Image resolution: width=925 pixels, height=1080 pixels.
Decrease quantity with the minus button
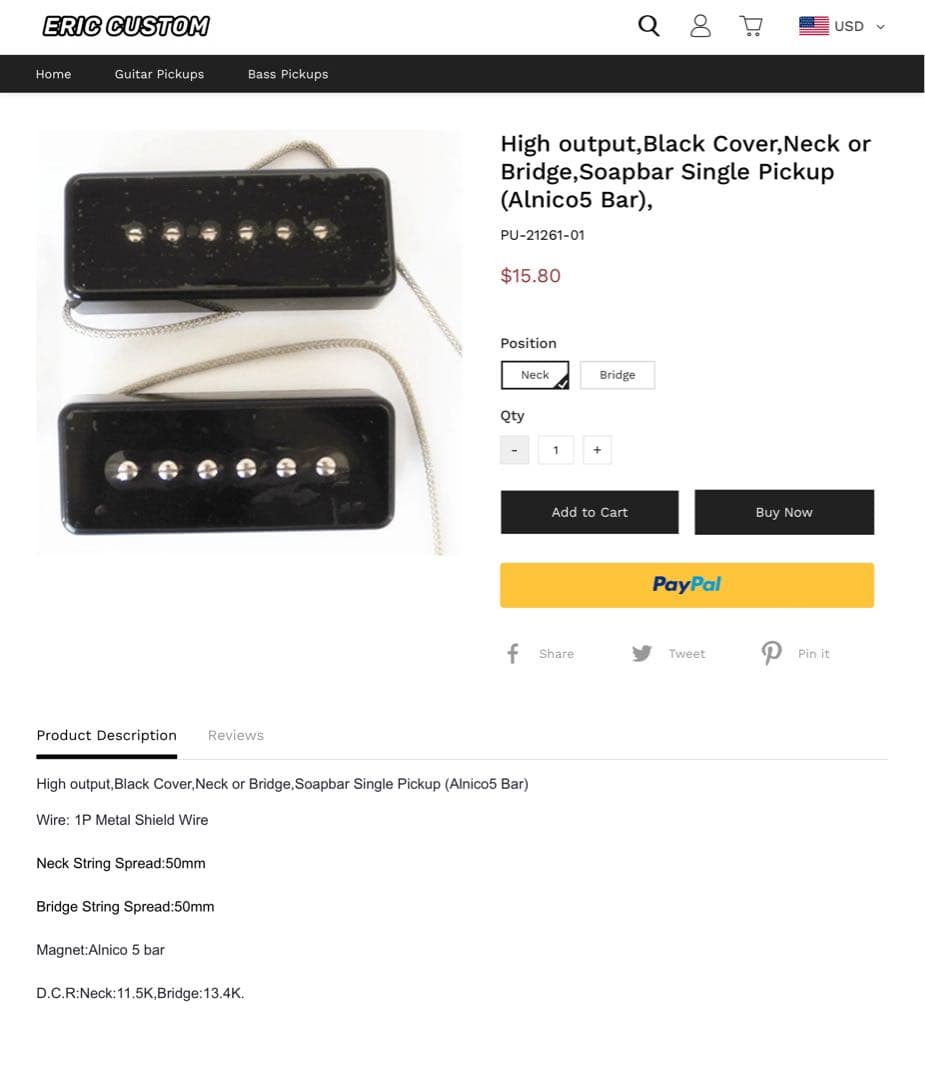(x=514, y=450)
